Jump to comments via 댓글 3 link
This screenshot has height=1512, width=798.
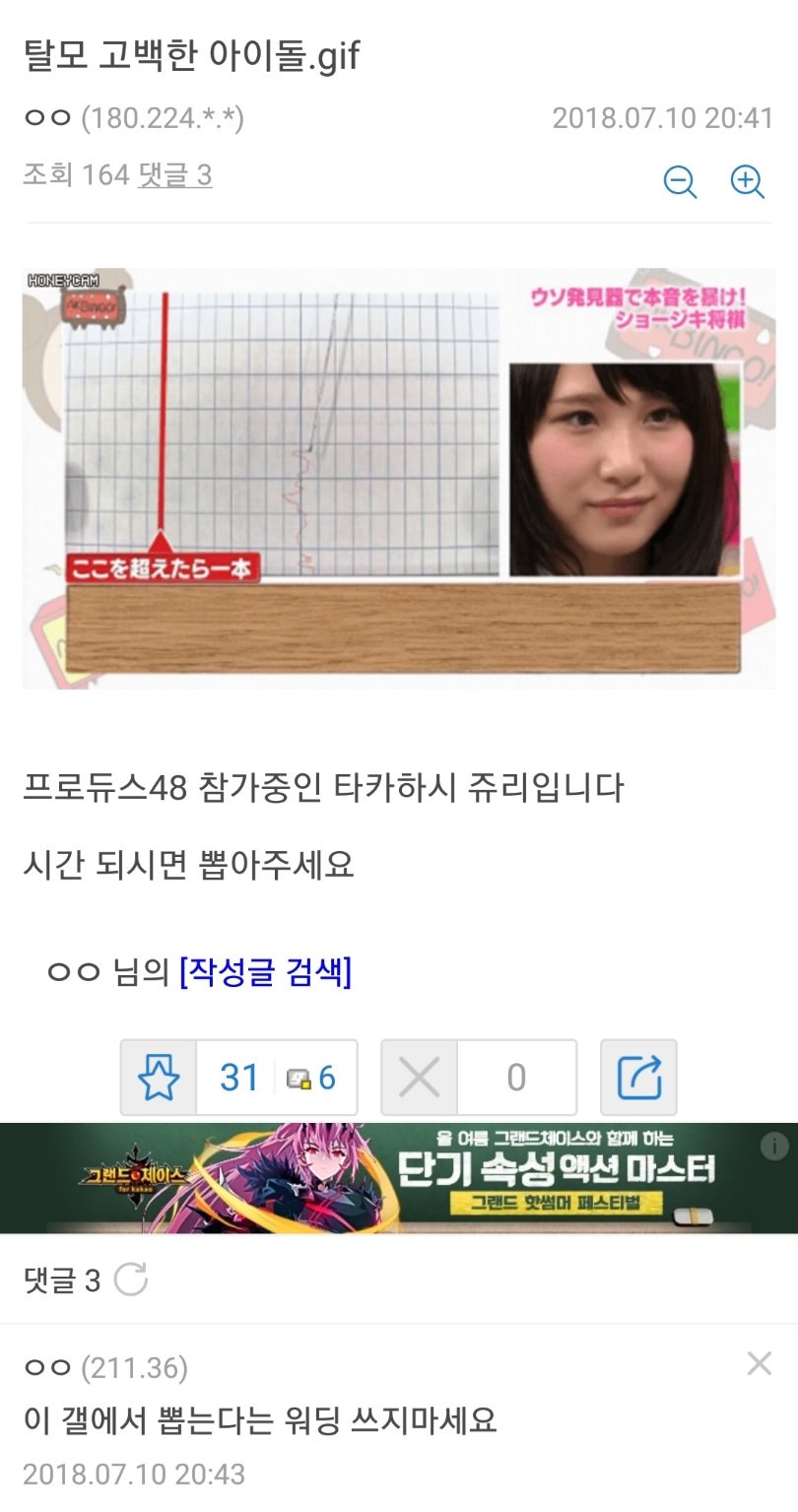click(175, 175)
